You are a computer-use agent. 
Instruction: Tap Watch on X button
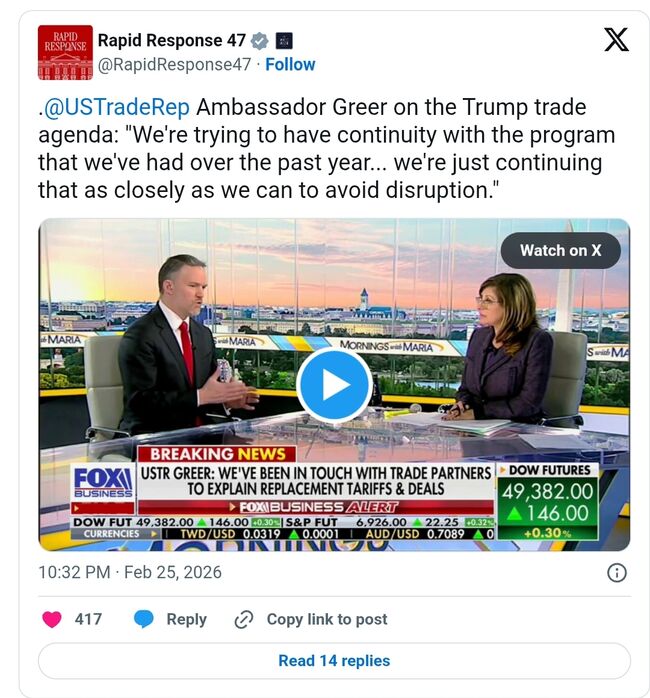[x=560, y=250]
